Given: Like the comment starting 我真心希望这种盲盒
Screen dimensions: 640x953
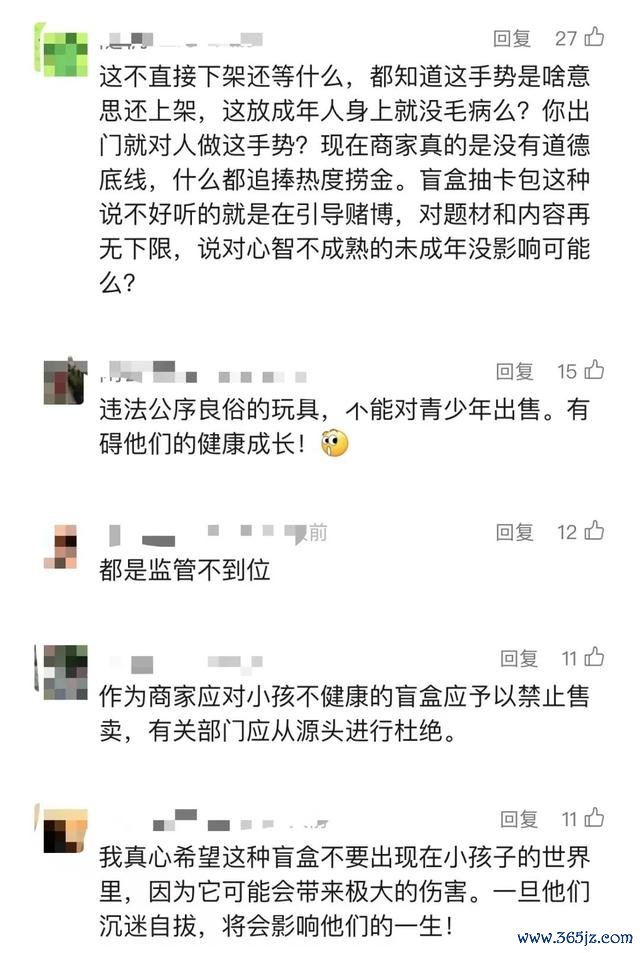Looking at the screenshot, I should [x=595, y=818].
